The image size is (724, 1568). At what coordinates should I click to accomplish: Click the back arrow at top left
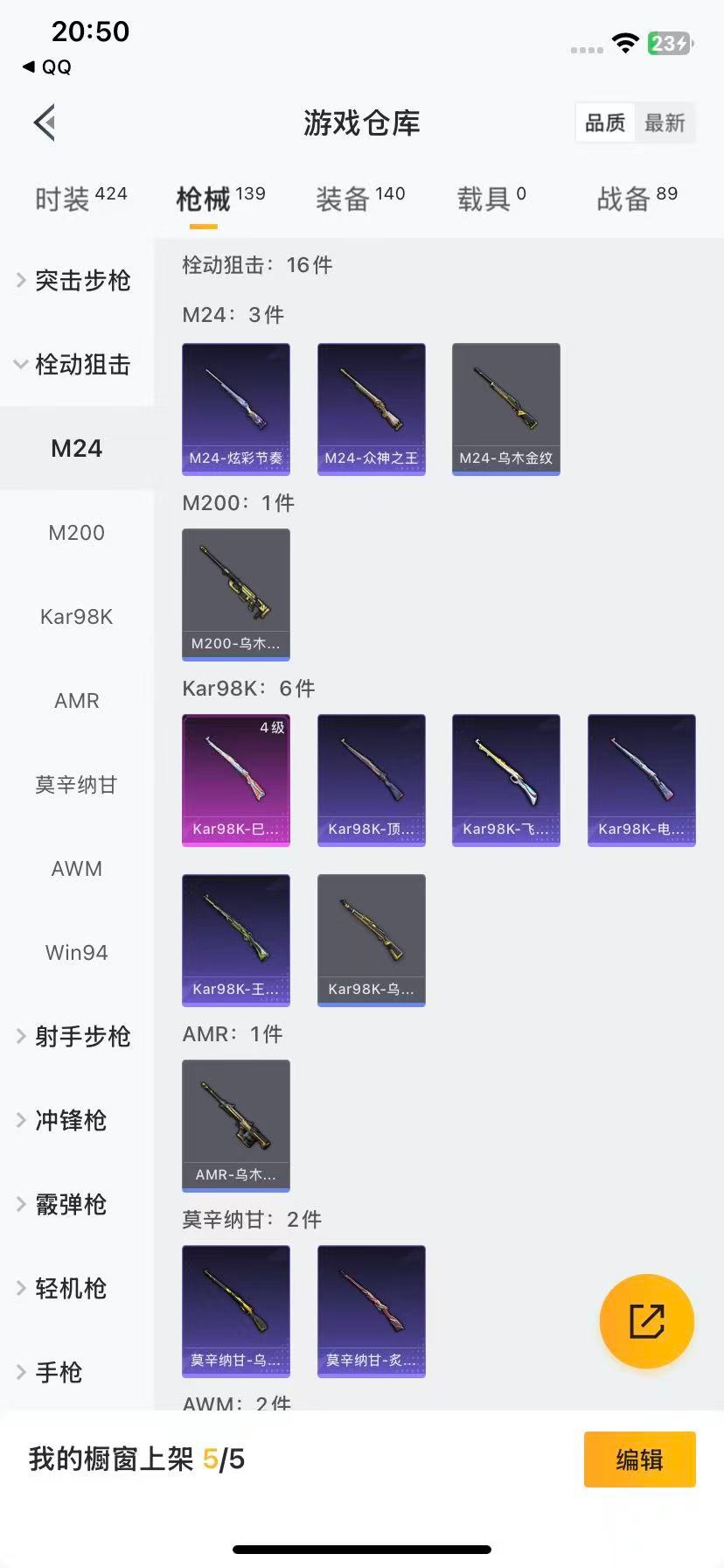(x=44, y=122)
